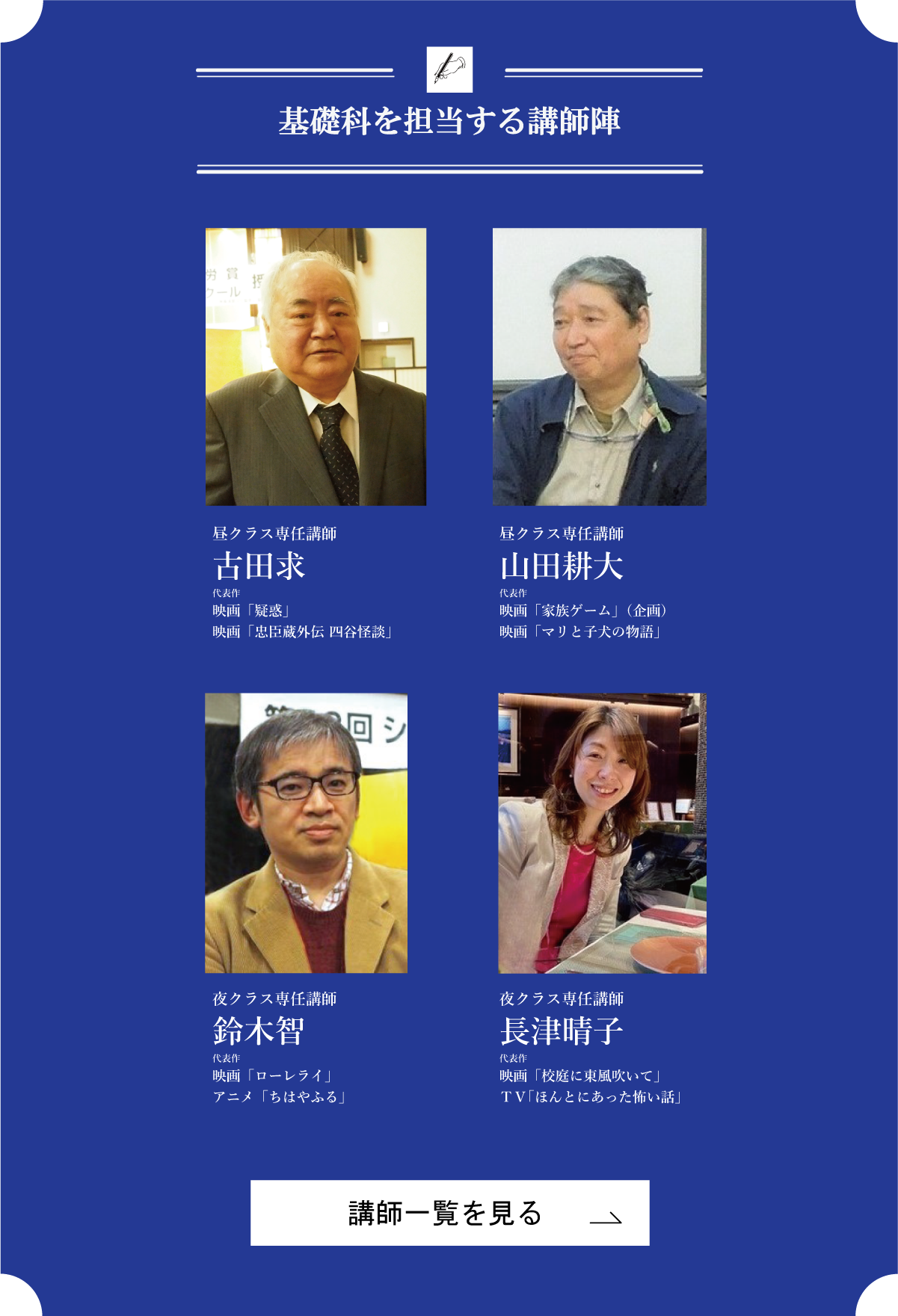Open the 講師一覧を見る instructor list button

449,1212
